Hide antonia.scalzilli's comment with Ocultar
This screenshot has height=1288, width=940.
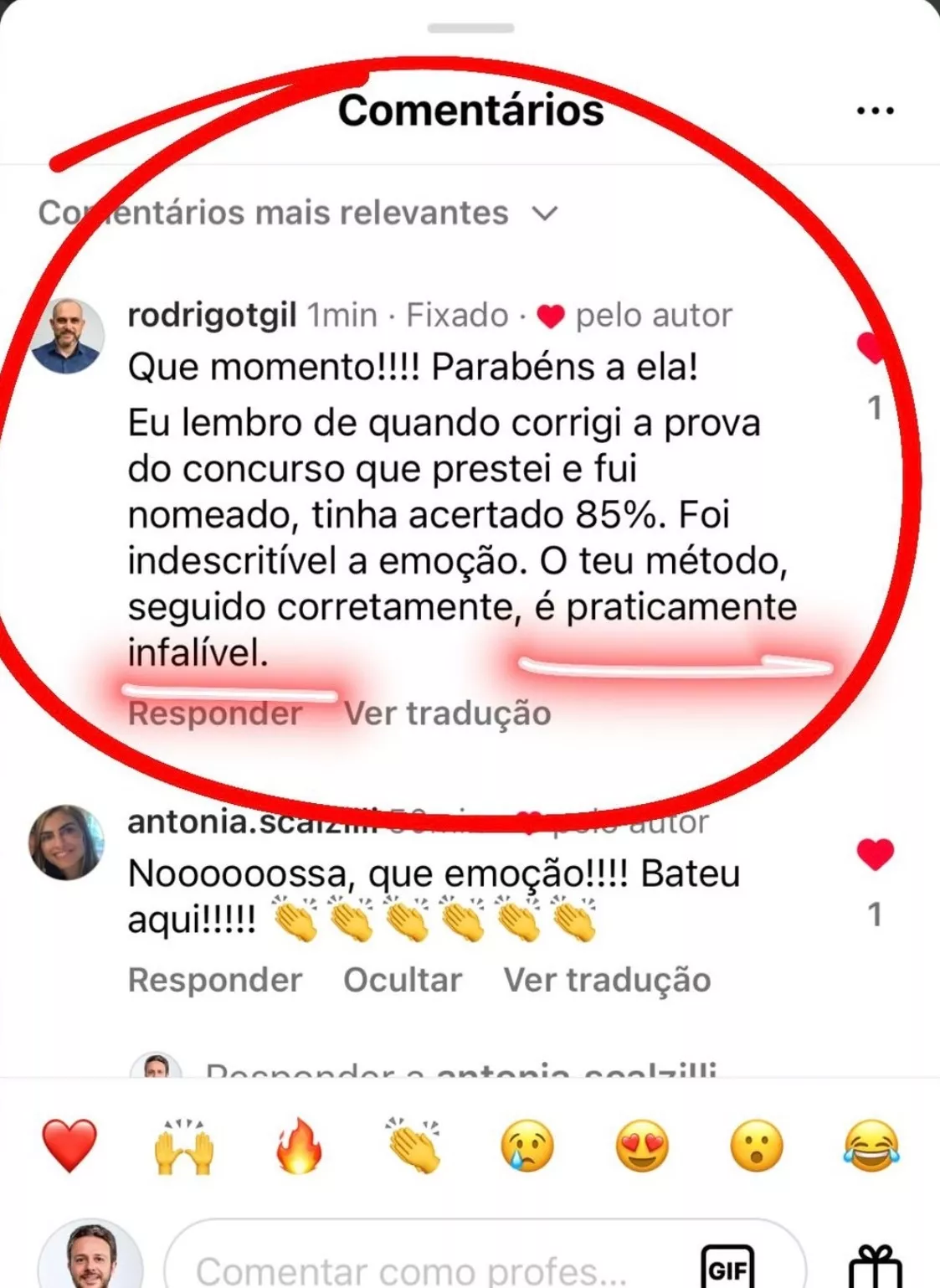(403, 980)
